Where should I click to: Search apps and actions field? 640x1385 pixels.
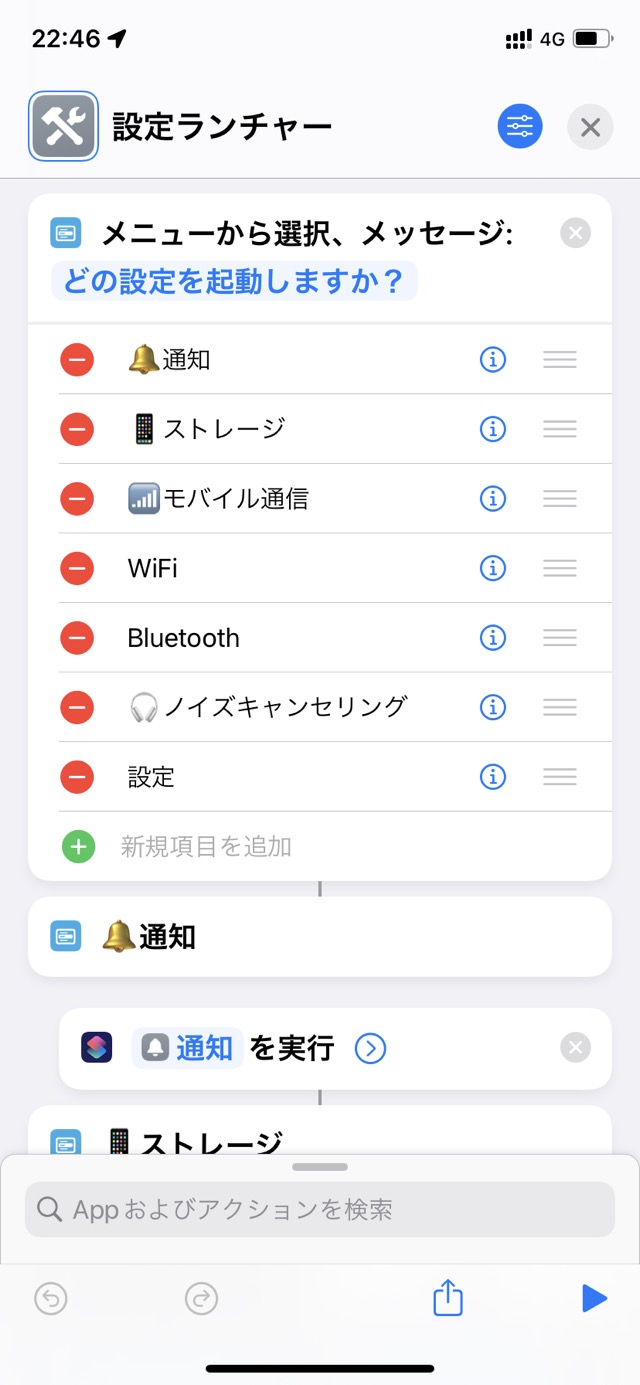point(320,1210)
